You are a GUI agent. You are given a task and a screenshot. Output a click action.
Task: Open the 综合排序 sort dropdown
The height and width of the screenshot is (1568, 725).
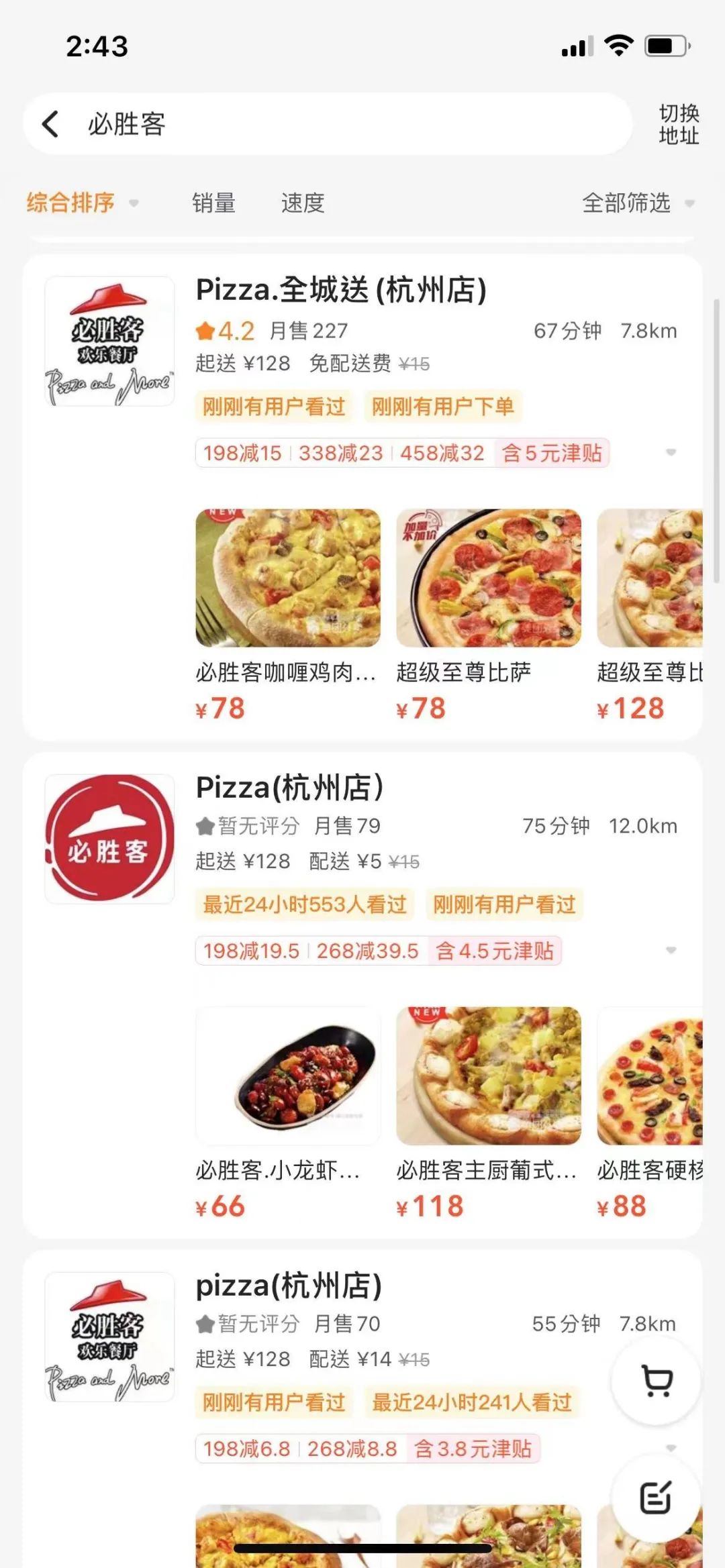[82, 203]
